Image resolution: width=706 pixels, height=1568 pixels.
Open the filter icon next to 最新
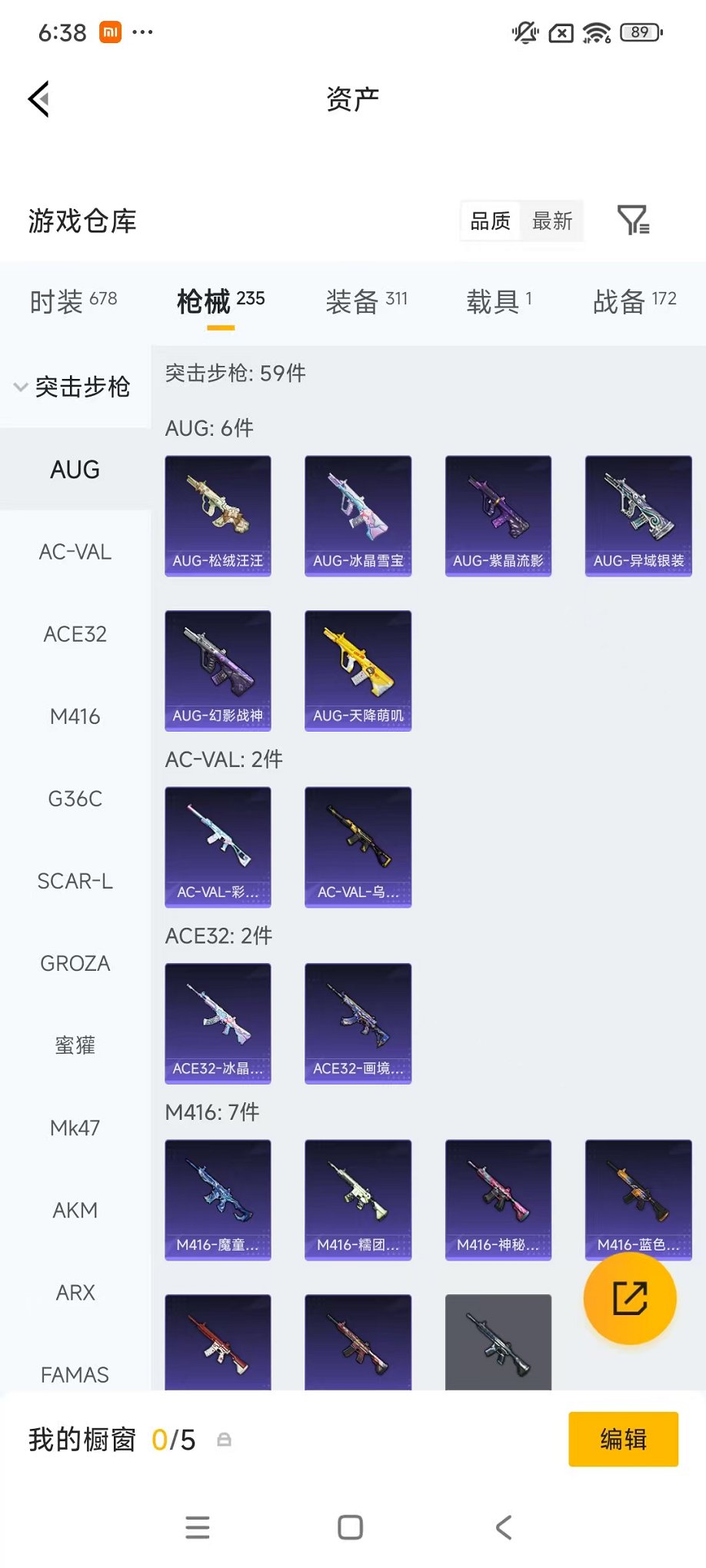(633, 221)
